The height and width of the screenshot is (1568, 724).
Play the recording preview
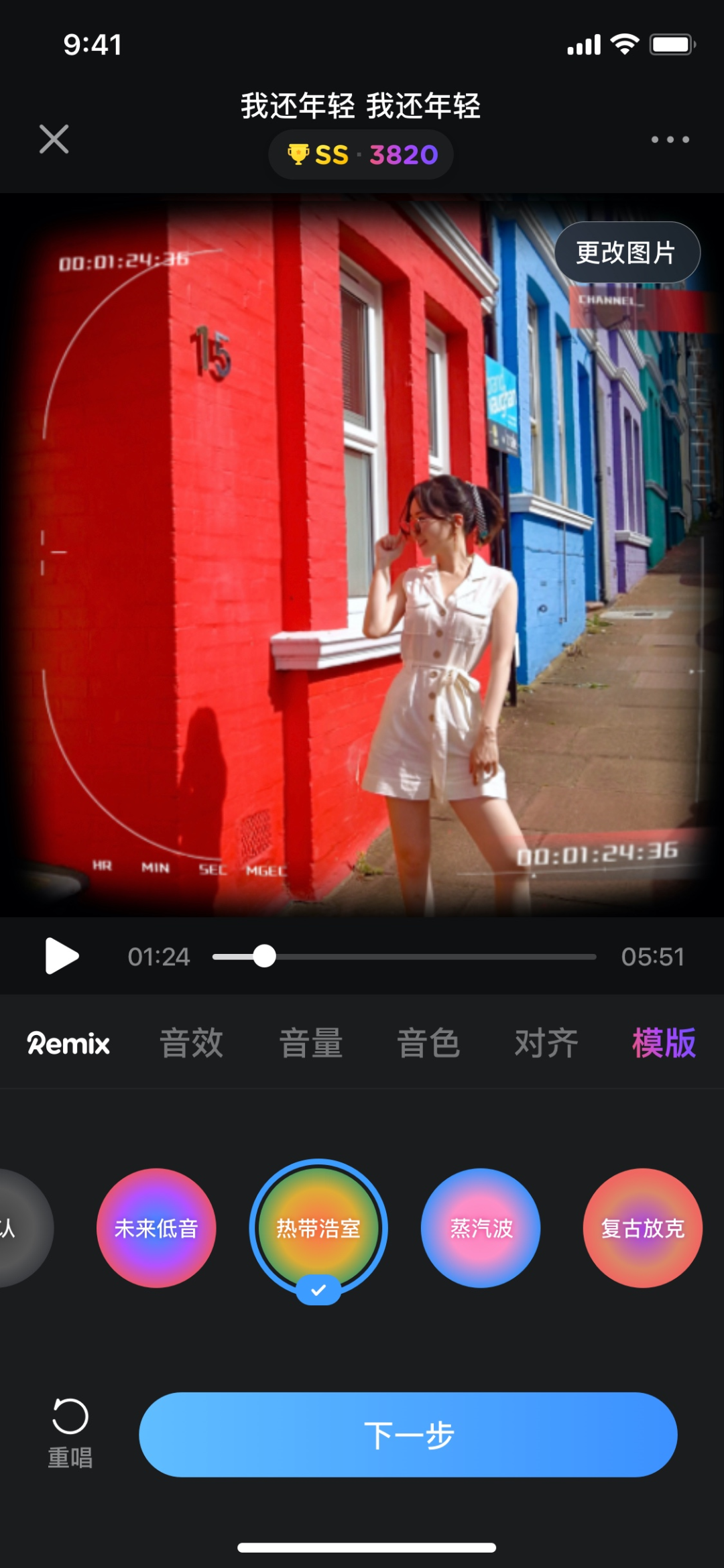click(x=61, y=956)
